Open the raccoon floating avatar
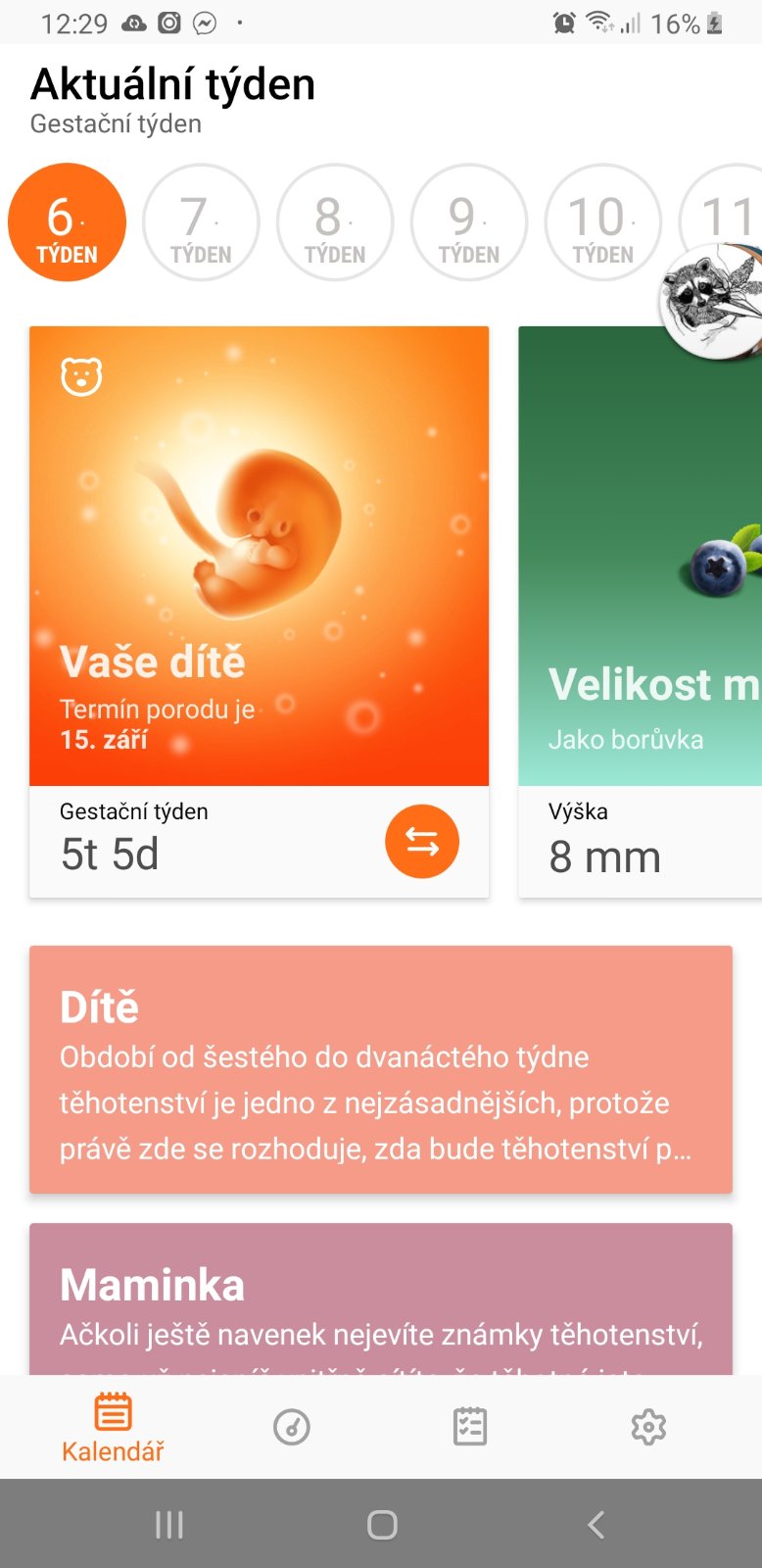This screenshot has width=762, height=1568. 713,300
